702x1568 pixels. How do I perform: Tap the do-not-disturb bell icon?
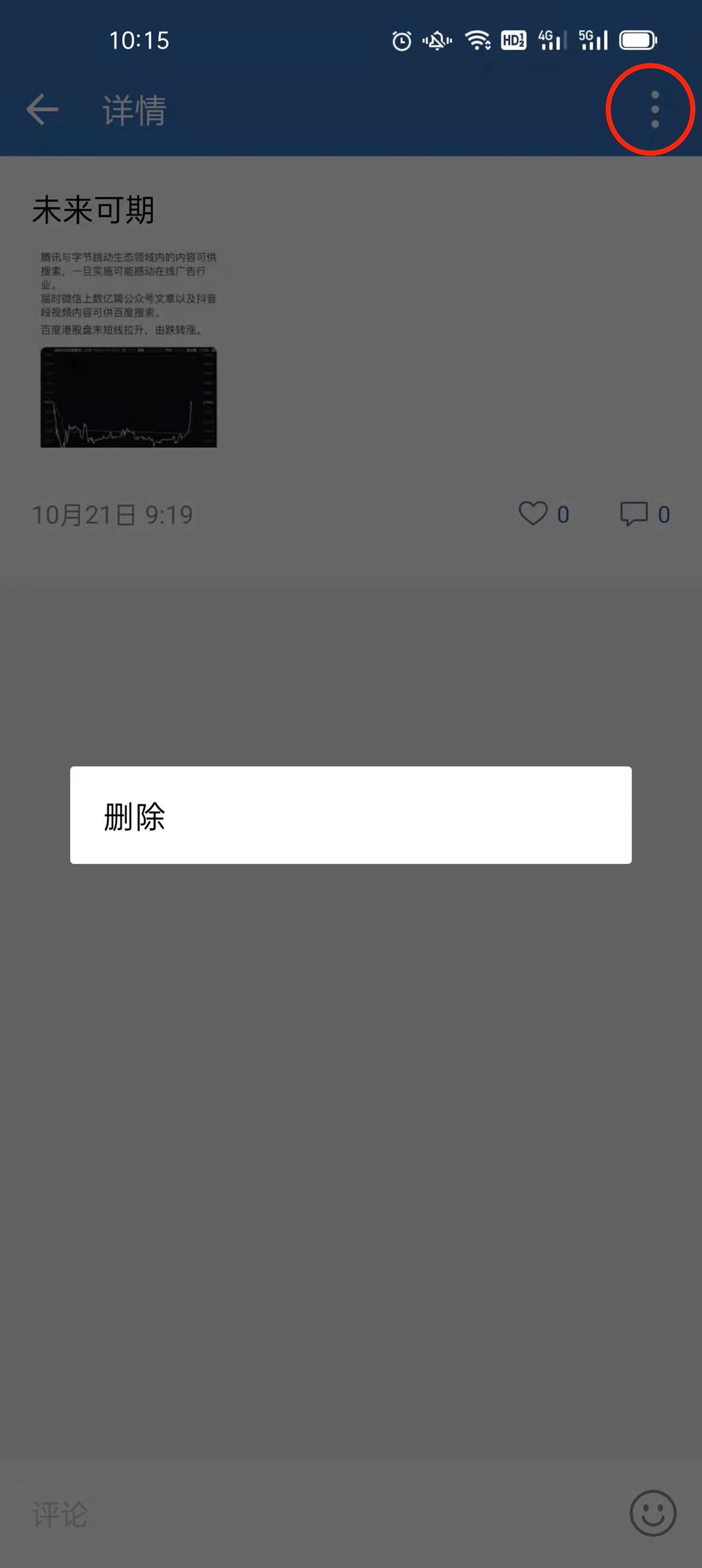[437, 39]
